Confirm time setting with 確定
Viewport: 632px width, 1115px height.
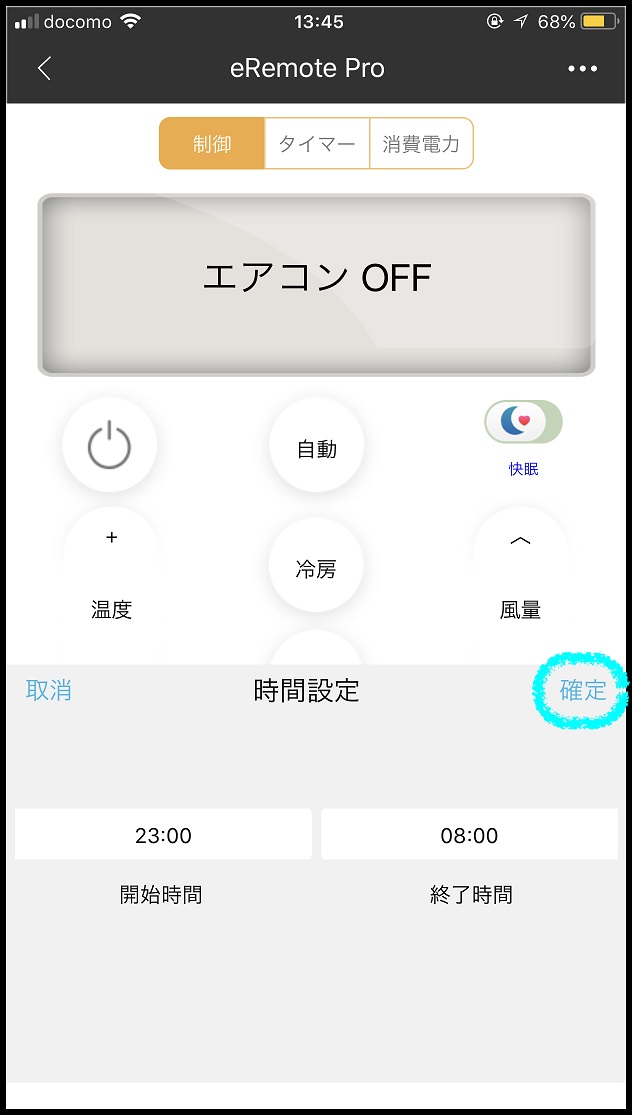583,690
